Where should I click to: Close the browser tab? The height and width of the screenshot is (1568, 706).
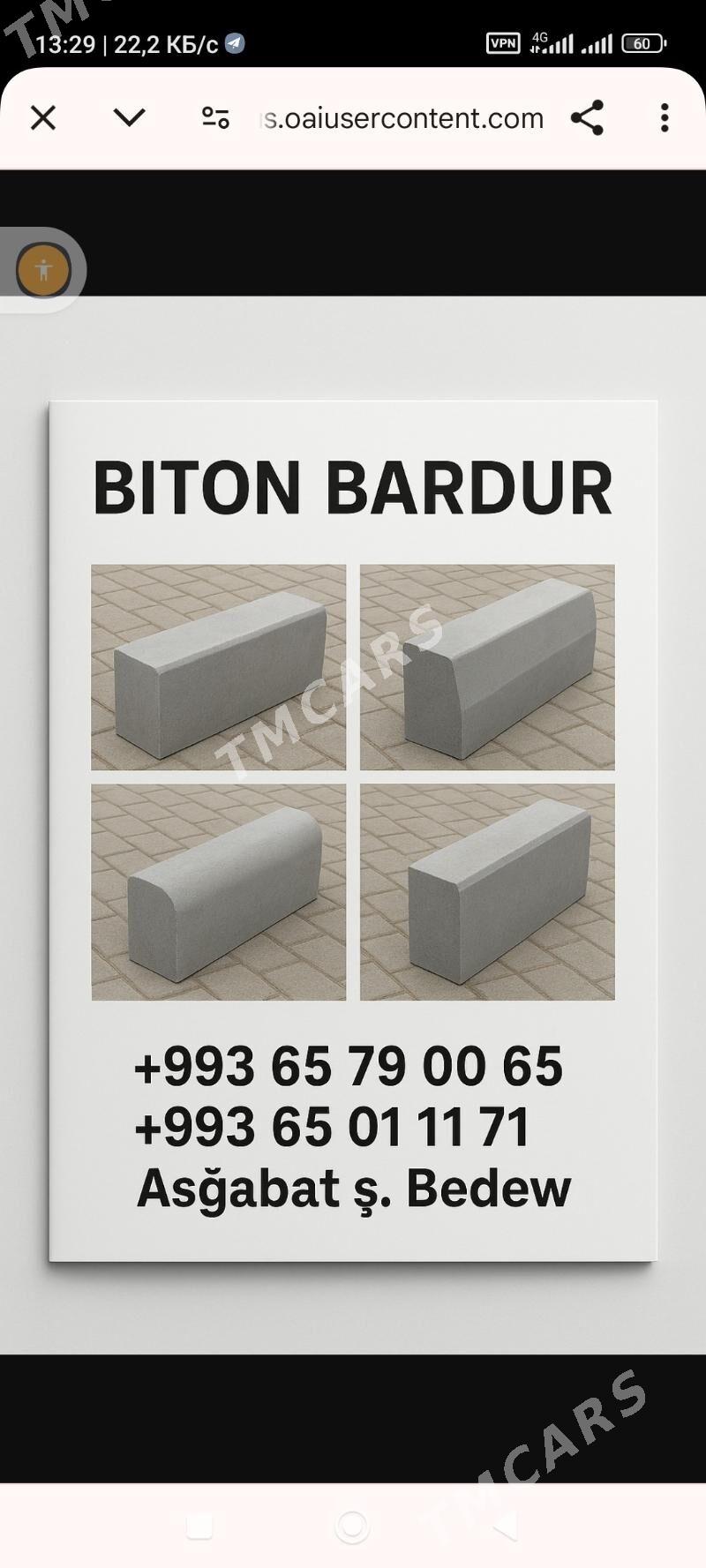(x=43, y=117)
